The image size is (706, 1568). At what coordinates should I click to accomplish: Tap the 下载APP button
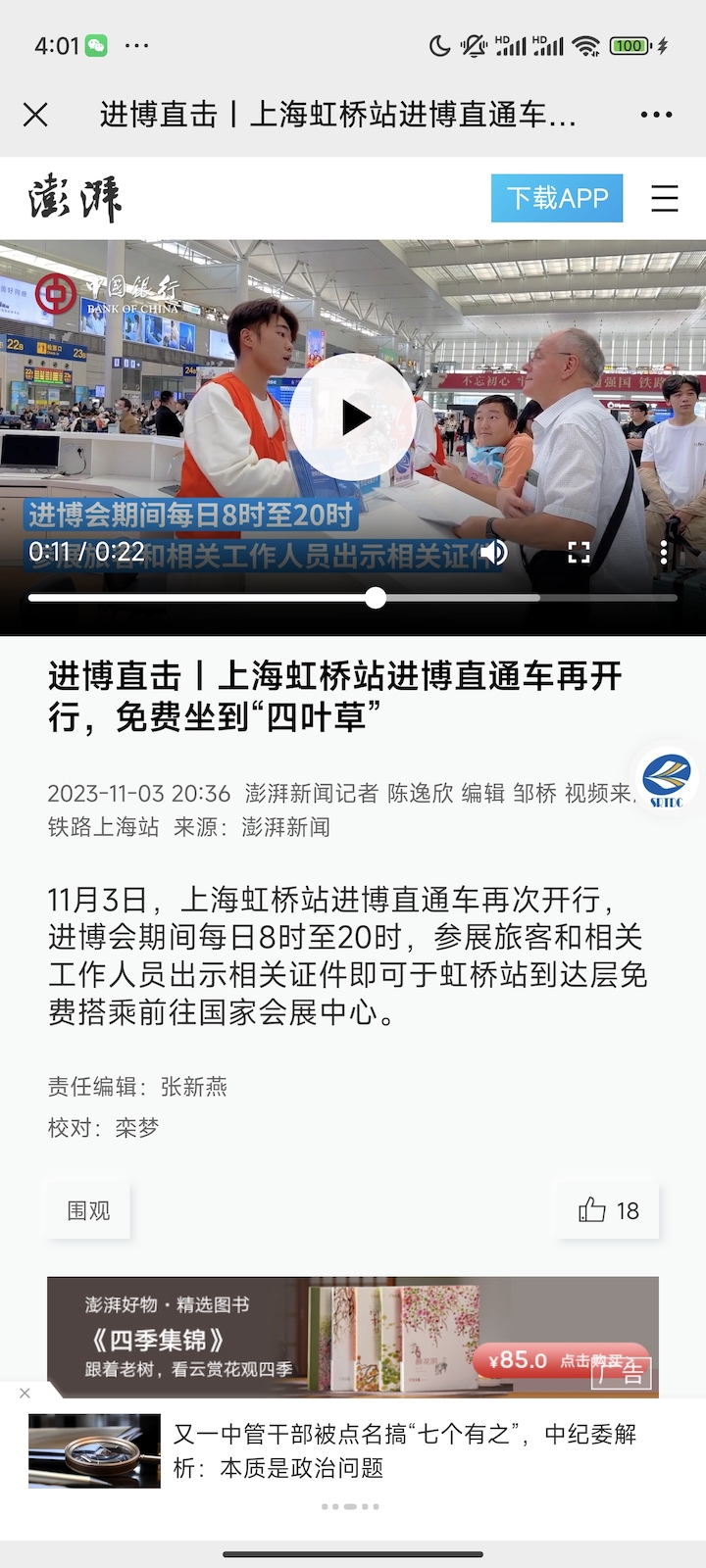click(x=557, y=198)
